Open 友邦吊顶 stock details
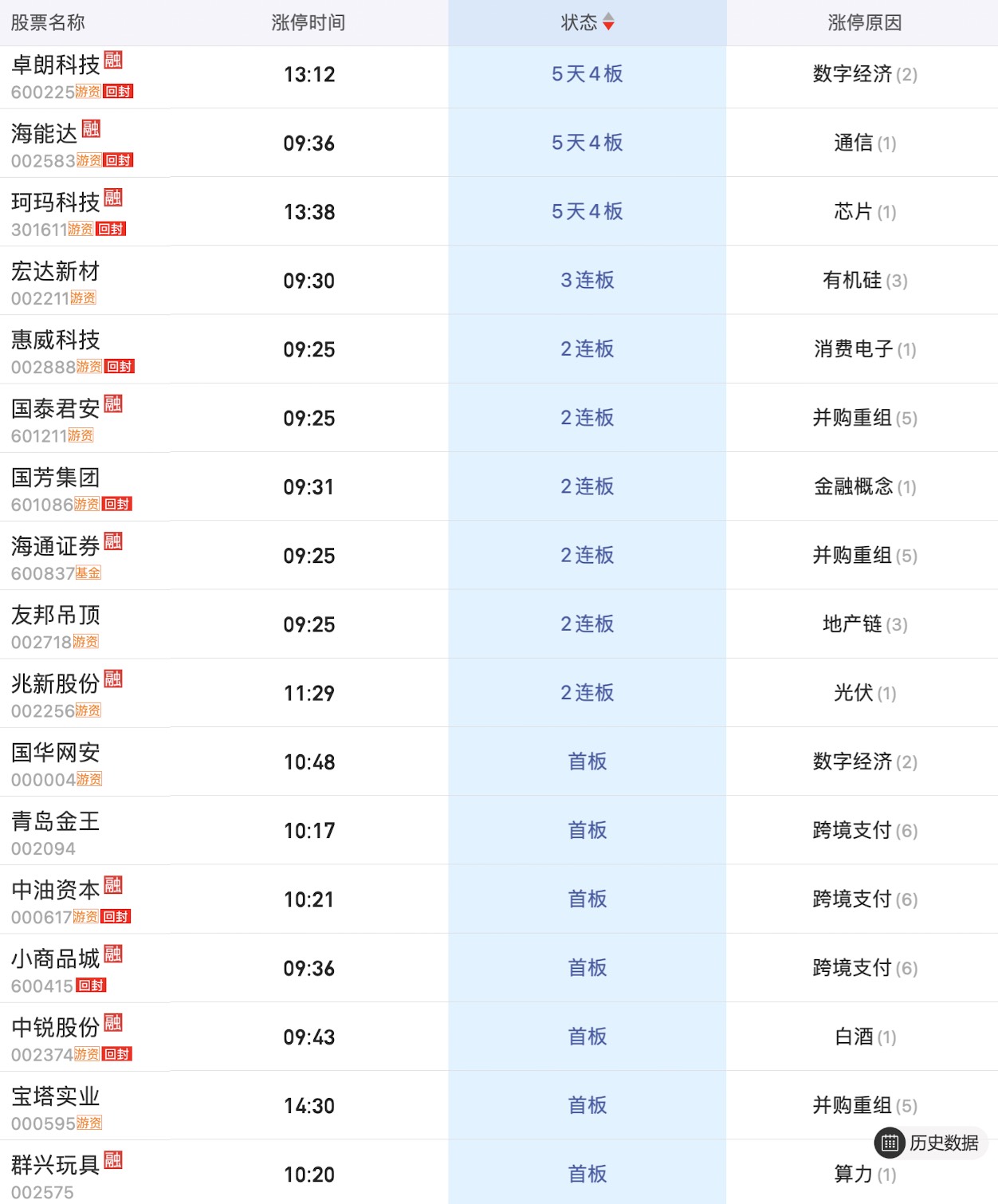 coord(56,616)
